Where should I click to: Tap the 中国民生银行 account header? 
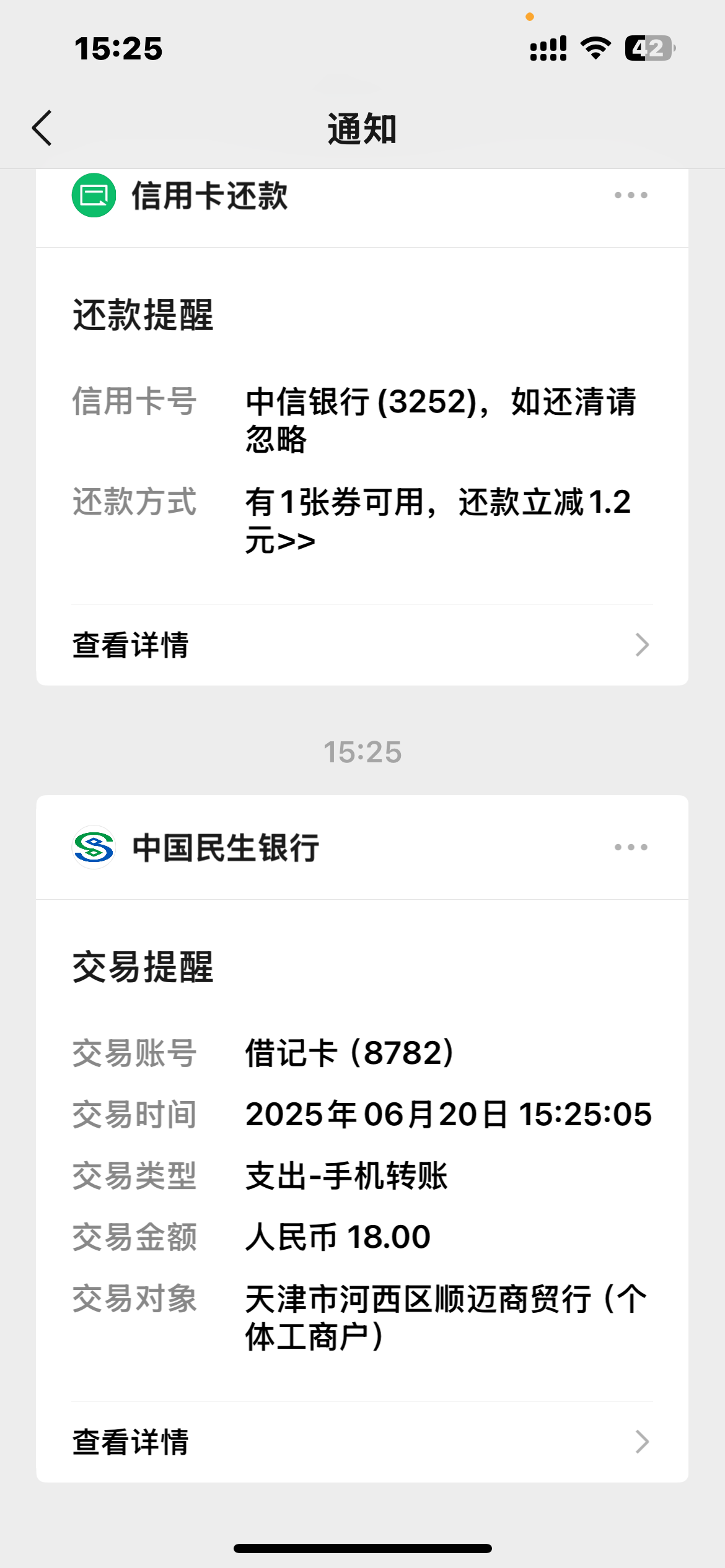pyautogui.click(x=196, y=847)
